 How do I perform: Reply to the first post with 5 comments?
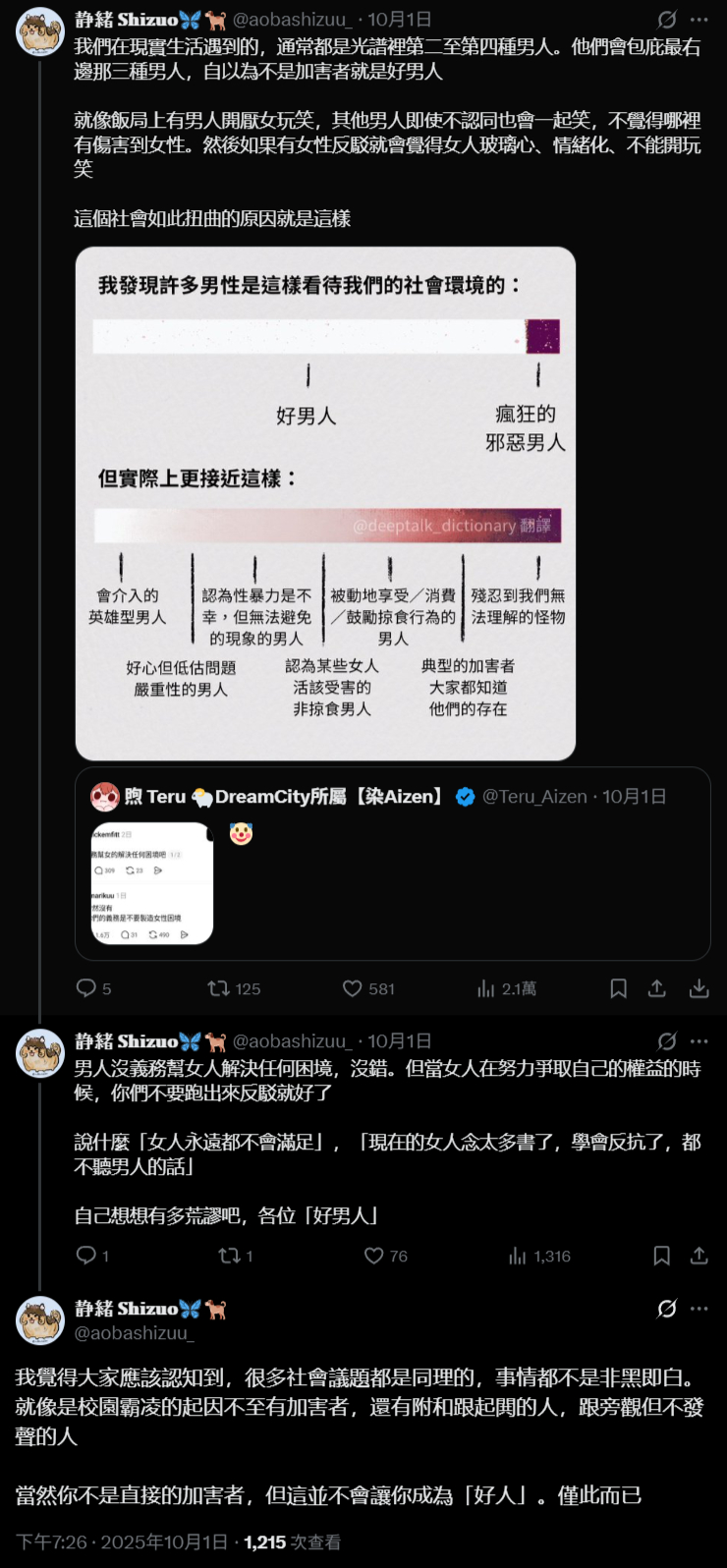(x=87, y=988)
